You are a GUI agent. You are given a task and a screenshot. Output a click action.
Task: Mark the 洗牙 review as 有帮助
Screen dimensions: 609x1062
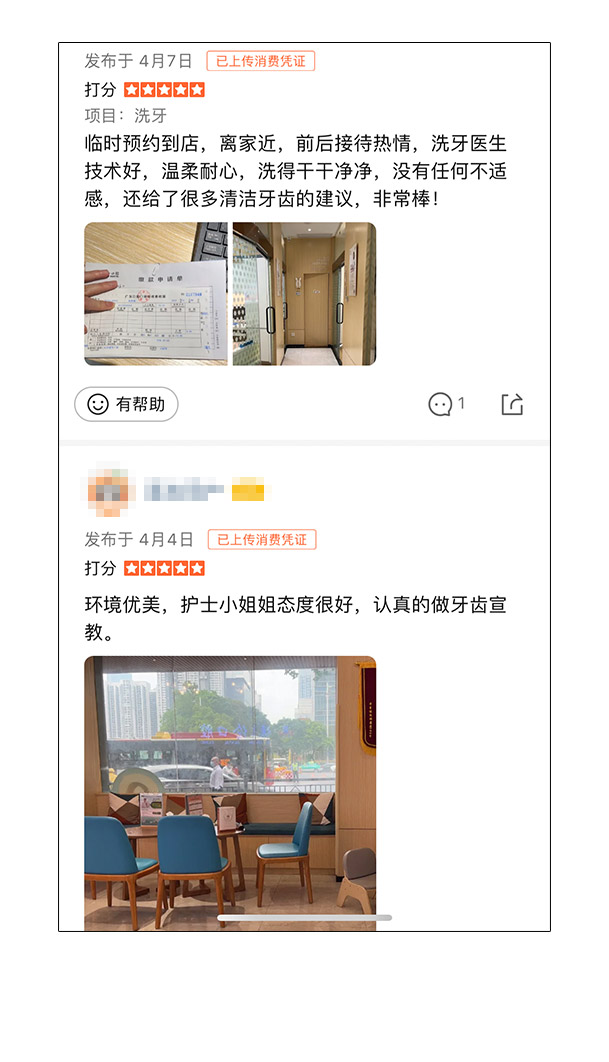pyautogui.click(x=126, y=404)
